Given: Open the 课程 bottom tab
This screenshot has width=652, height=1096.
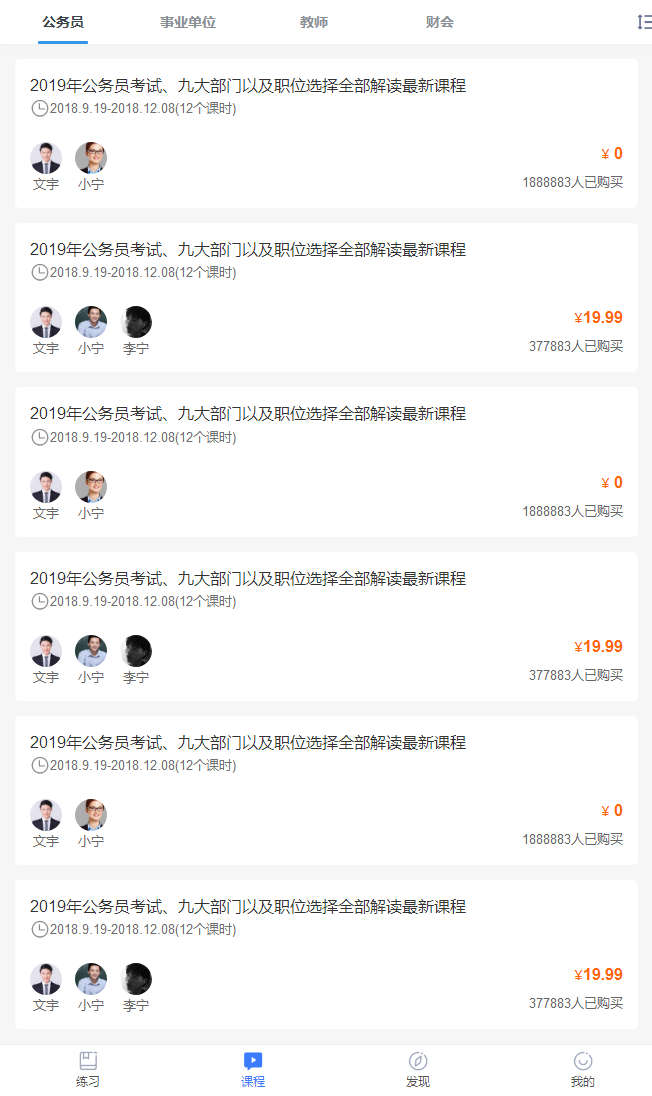Looking at the screenshot, I should (x=253, y=1069).
